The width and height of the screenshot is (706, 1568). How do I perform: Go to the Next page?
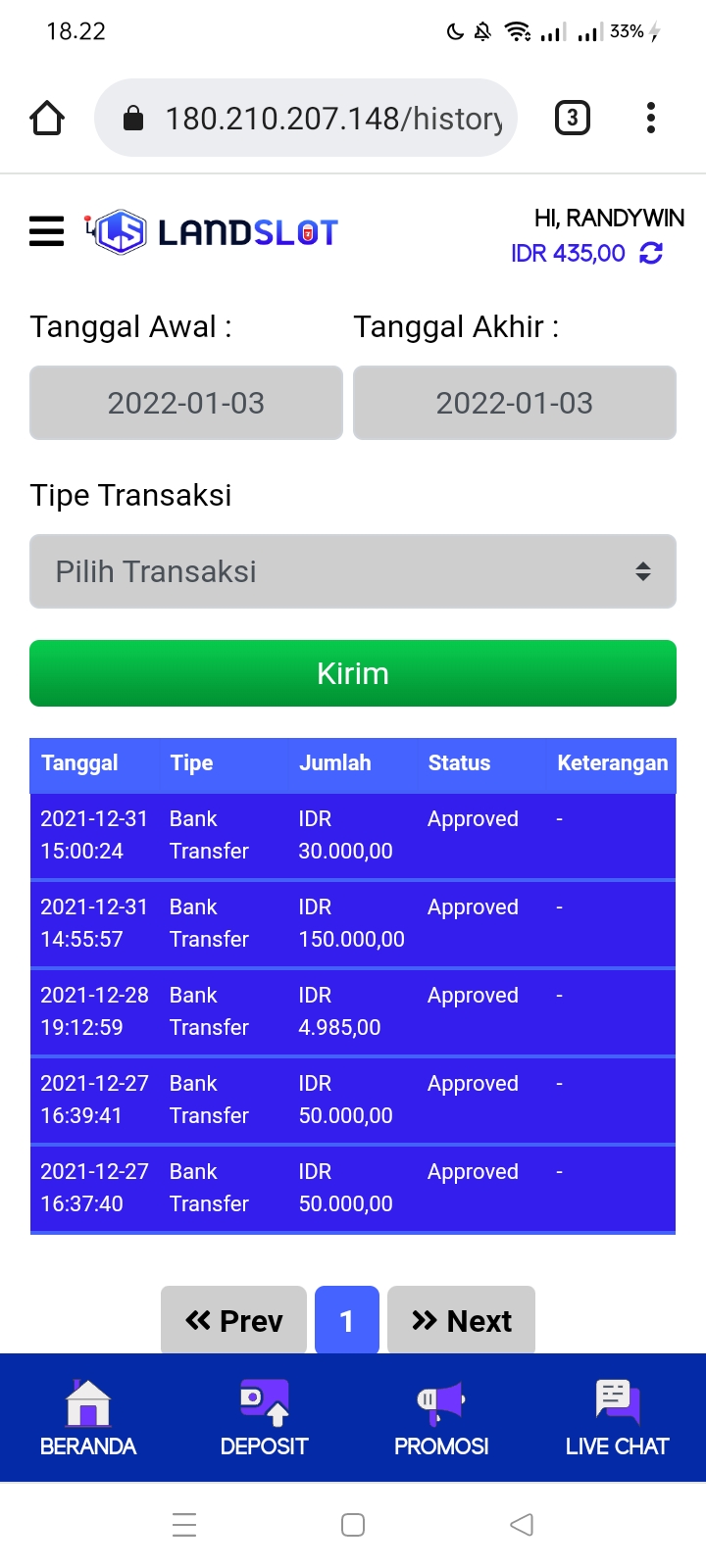pyautogui.click(x=461, y=1320)
